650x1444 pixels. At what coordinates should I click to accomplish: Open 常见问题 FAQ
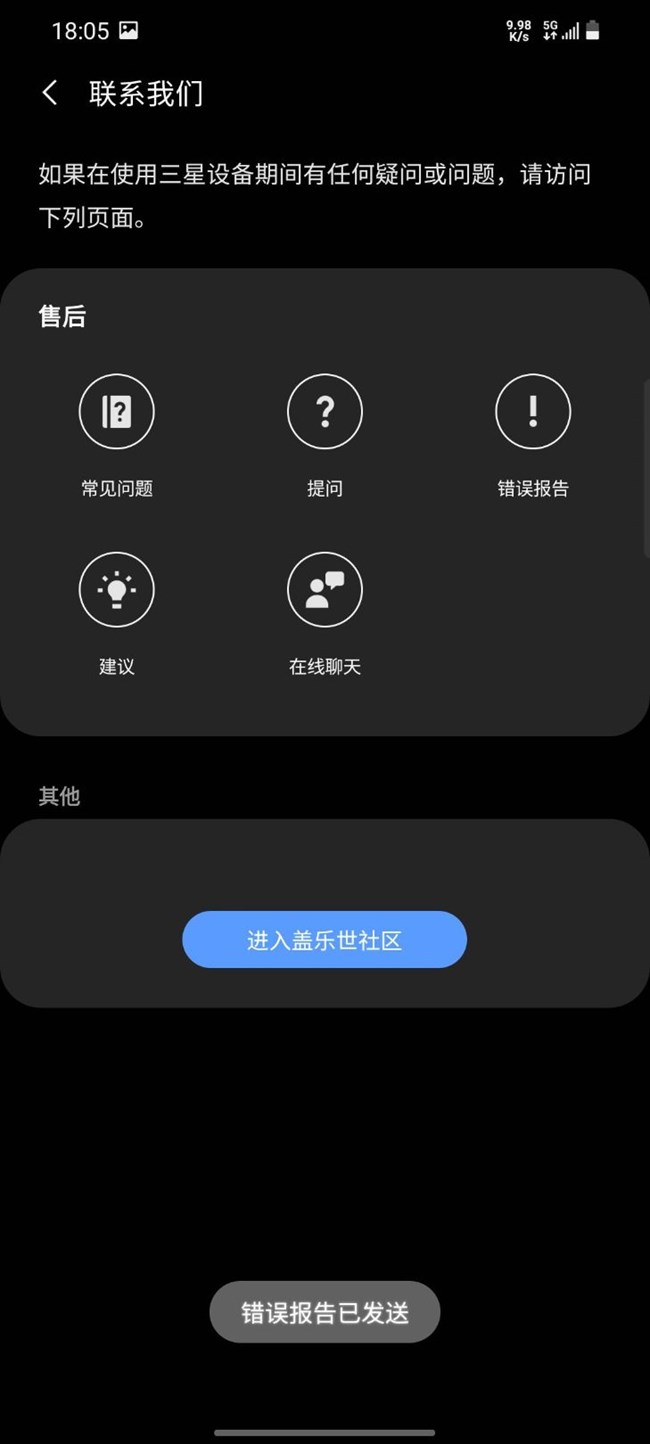tap(117, 412)
